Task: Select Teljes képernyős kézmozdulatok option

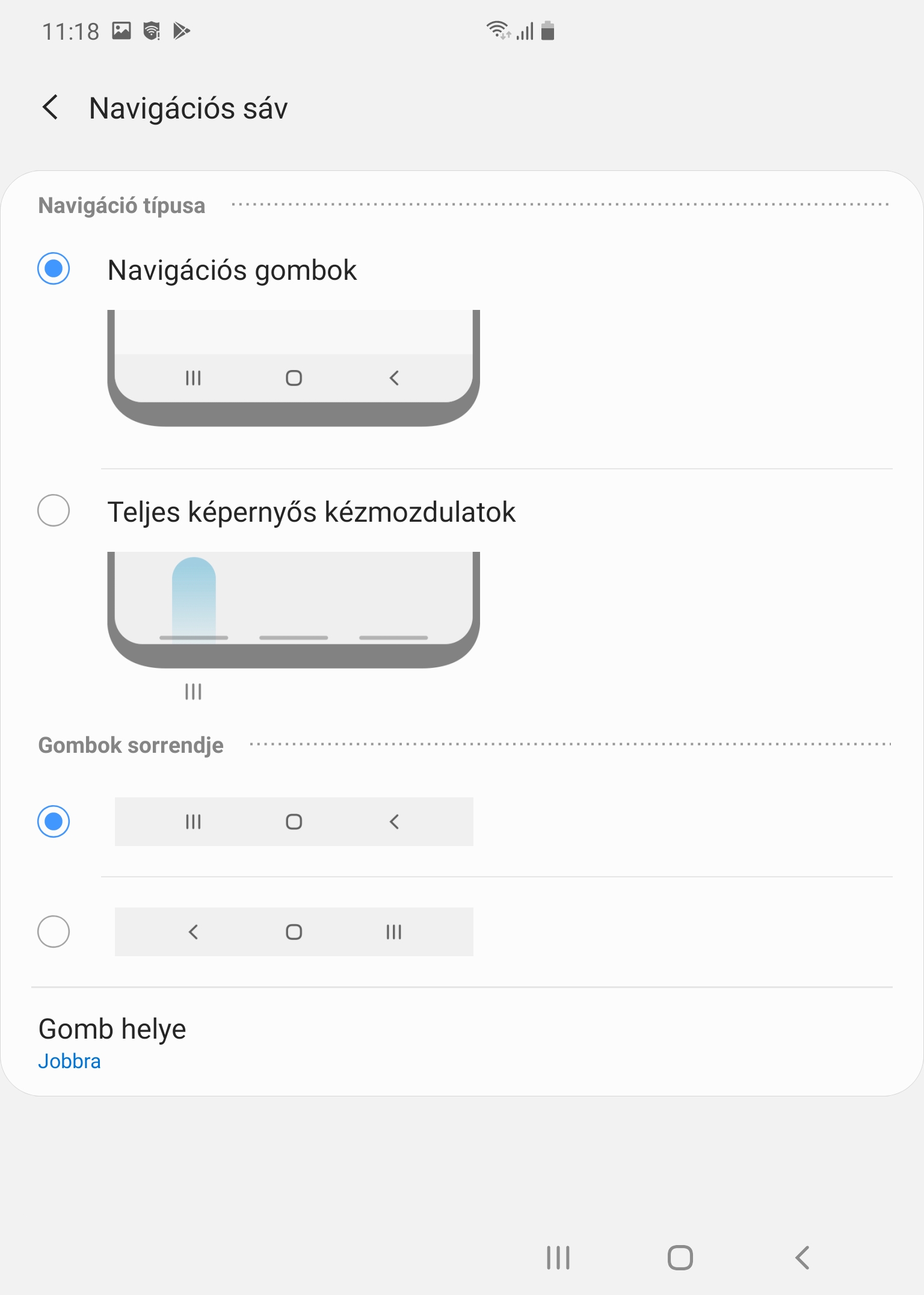Action: (x=54, y=511)
